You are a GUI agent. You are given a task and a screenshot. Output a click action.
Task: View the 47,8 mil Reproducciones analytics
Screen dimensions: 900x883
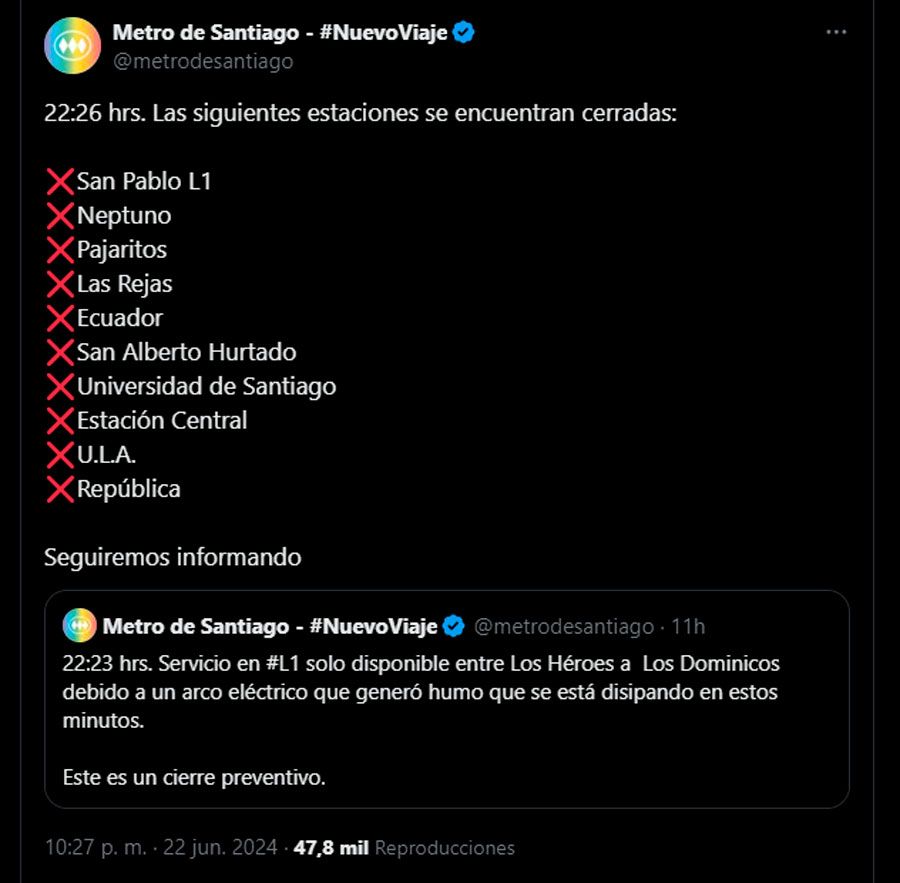click(x=405, y=848)
